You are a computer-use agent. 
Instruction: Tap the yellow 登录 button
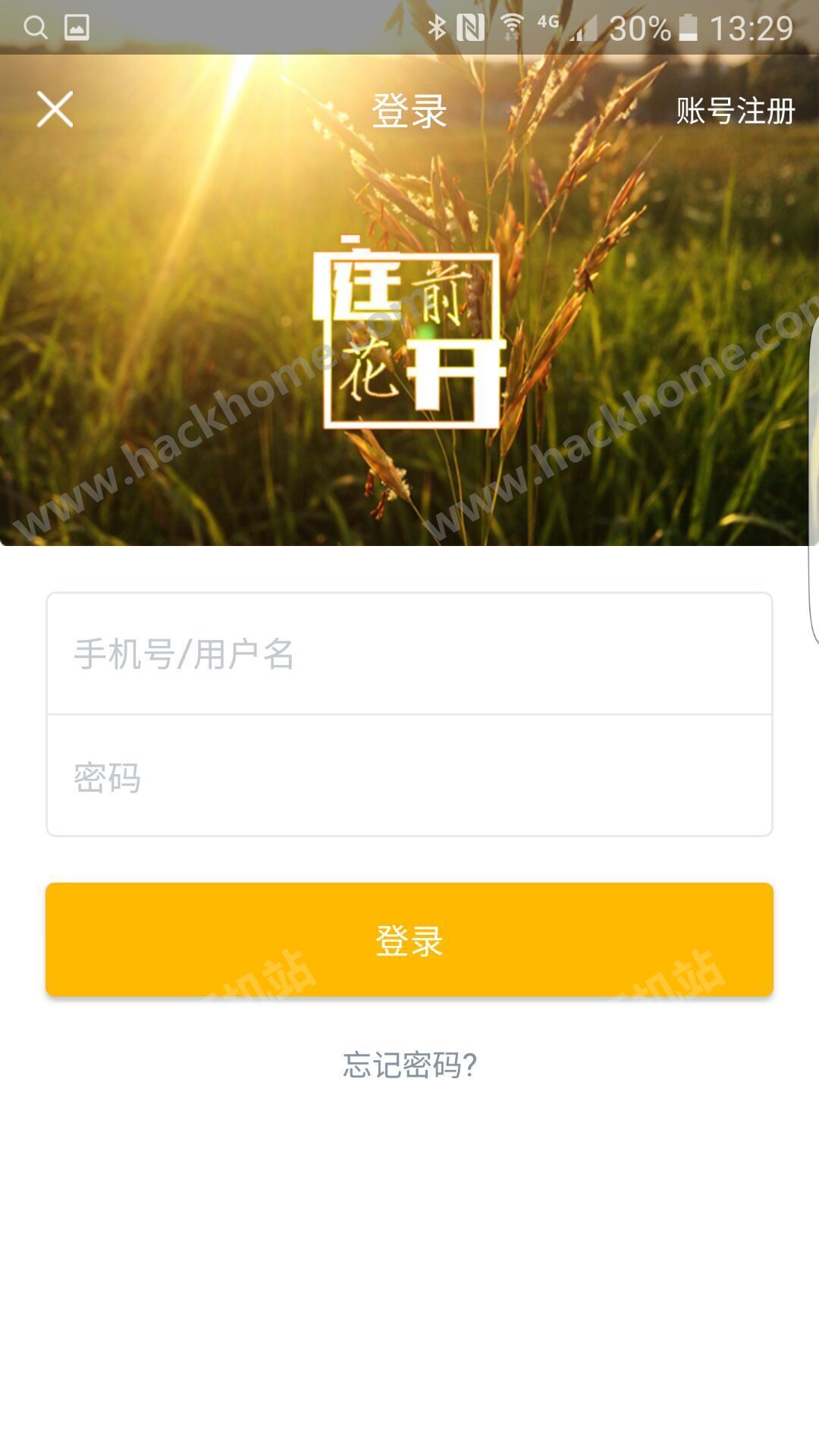pyautogui.click(x=409, y=940)
